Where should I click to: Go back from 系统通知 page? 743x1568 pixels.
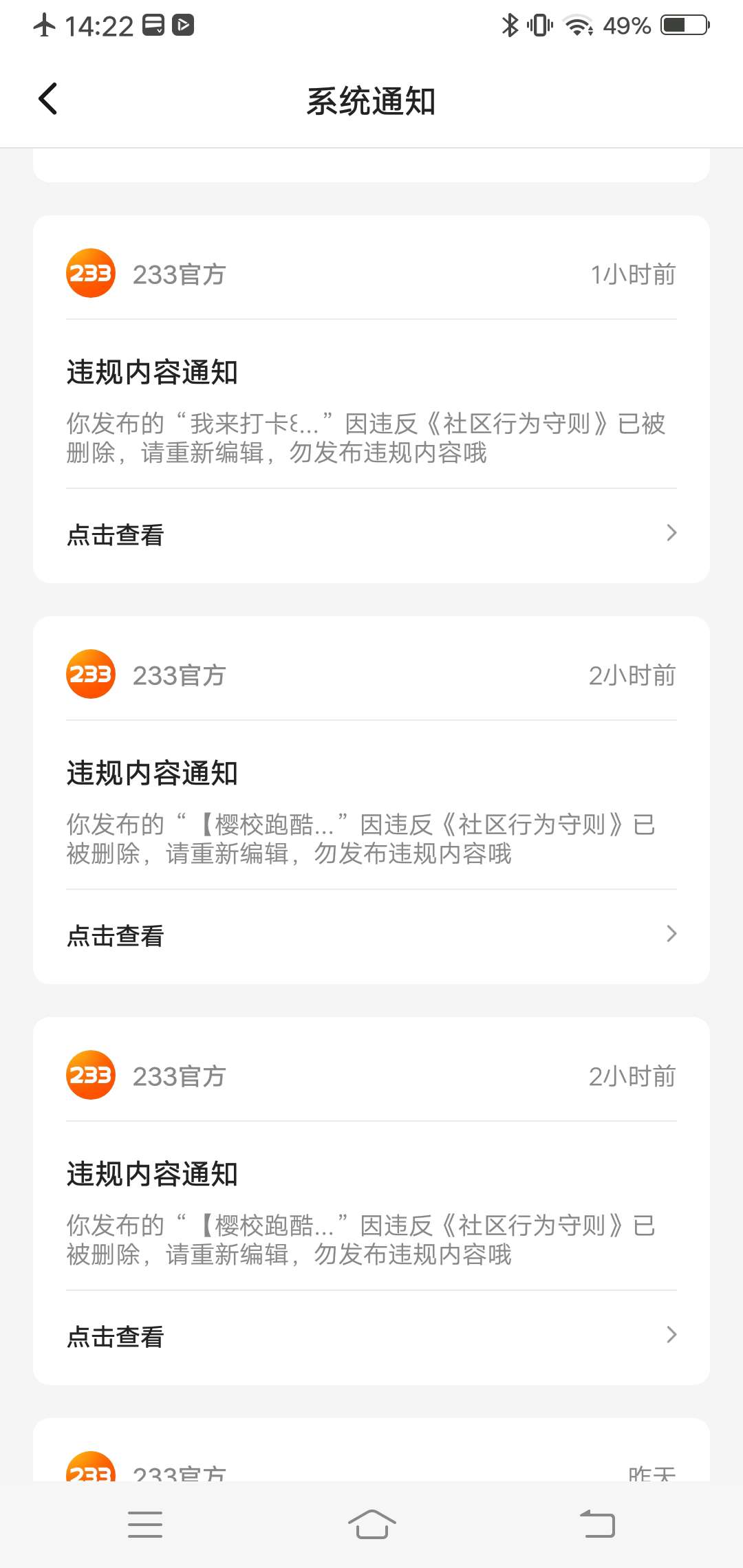point(47,99)
